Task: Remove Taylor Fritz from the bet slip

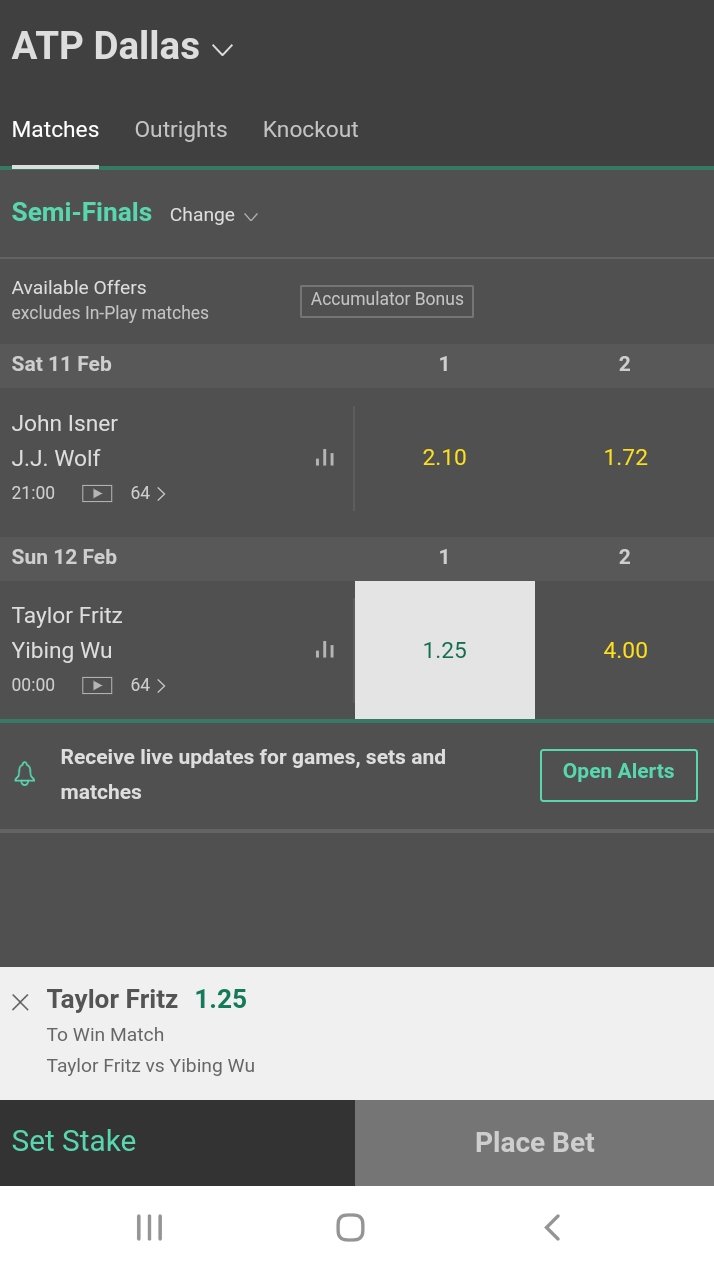Action: (20, 1002)
